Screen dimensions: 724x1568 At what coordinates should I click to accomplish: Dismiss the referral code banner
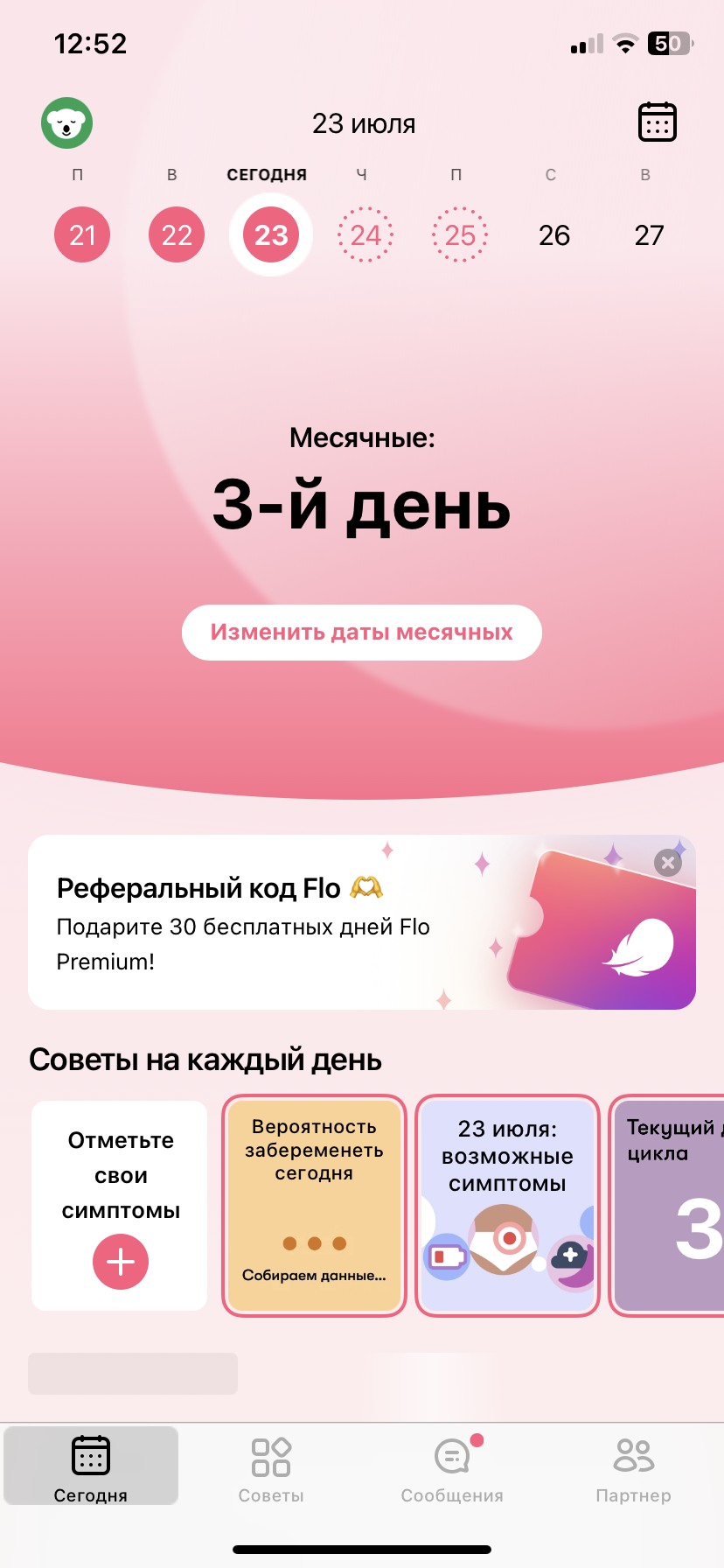point(668,863)
